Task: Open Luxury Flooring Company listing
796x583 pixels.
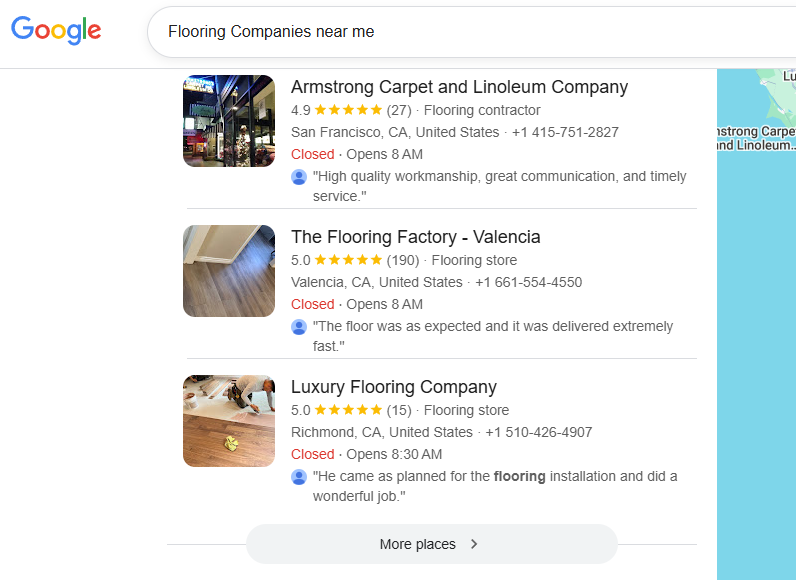Action: [x=393, y=387]
